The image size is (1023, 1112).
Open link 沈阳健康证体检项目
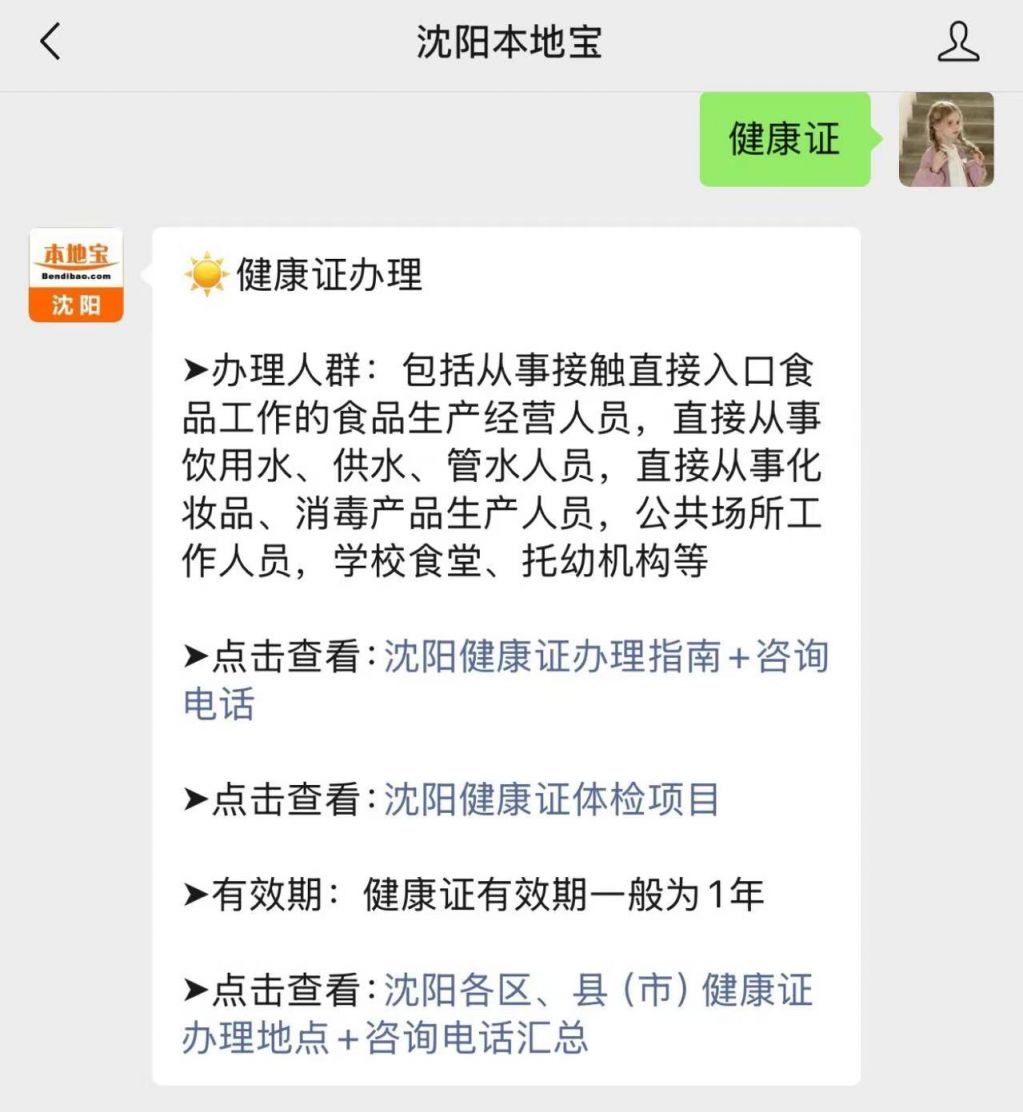[x=551, y=800]
